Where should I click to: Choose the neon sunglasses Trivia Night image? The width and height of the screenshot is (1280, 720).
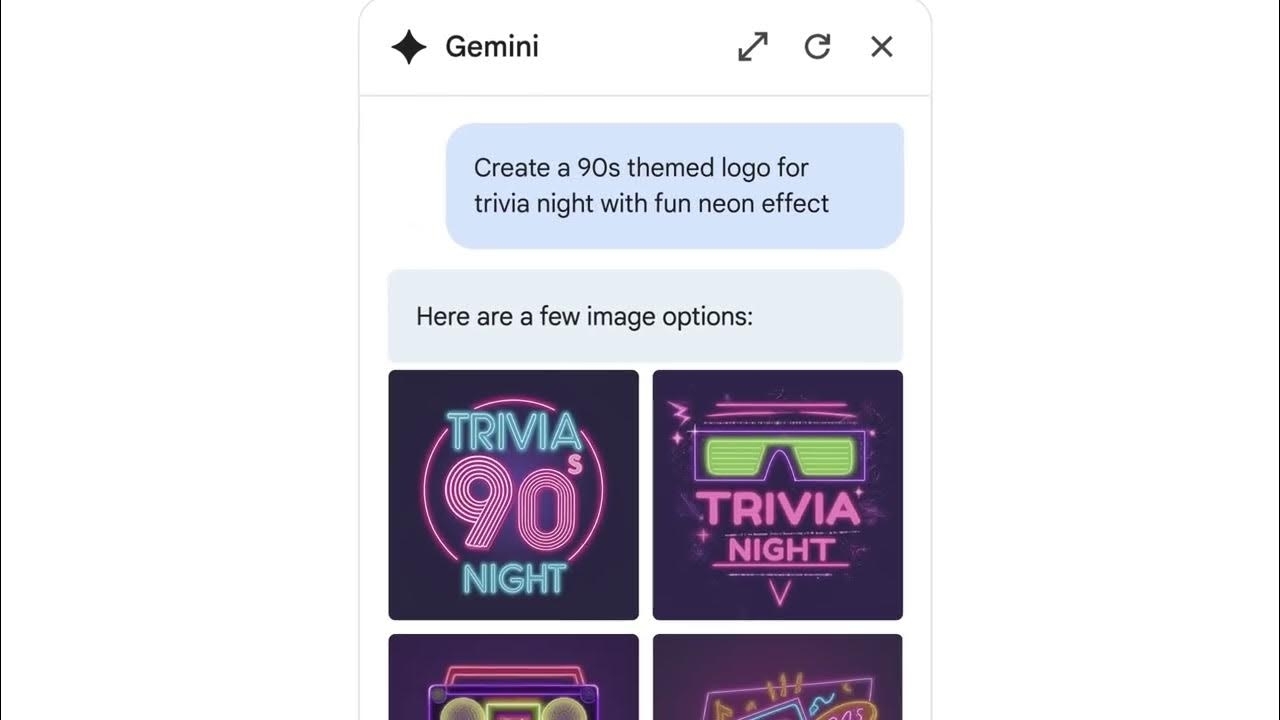click(777, 495)
